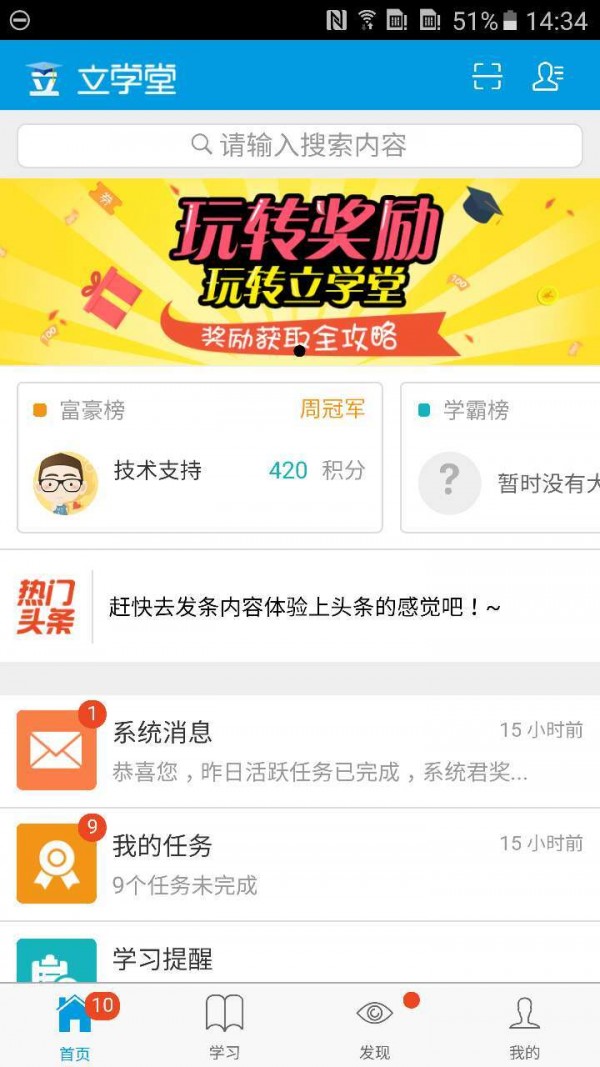This screenshot has height=1067, width=600.
Task: Open the 学习提醒 row
Action: tap(300, 958)
